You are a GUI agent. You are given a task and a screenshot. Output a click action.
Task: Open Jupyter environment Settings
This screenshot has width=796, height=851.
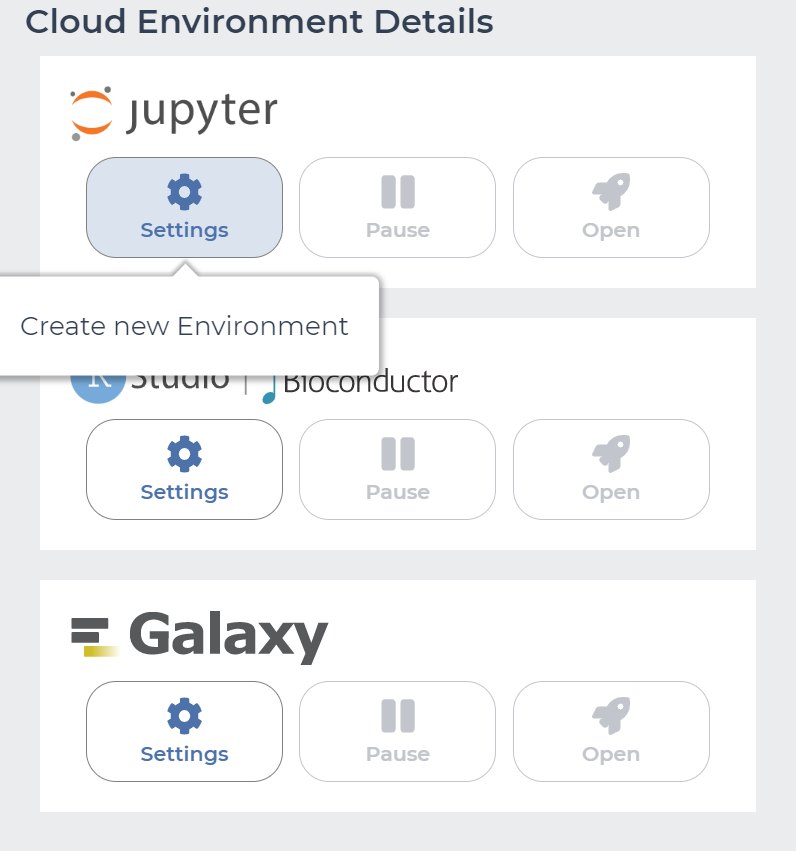tap(184, 207)
